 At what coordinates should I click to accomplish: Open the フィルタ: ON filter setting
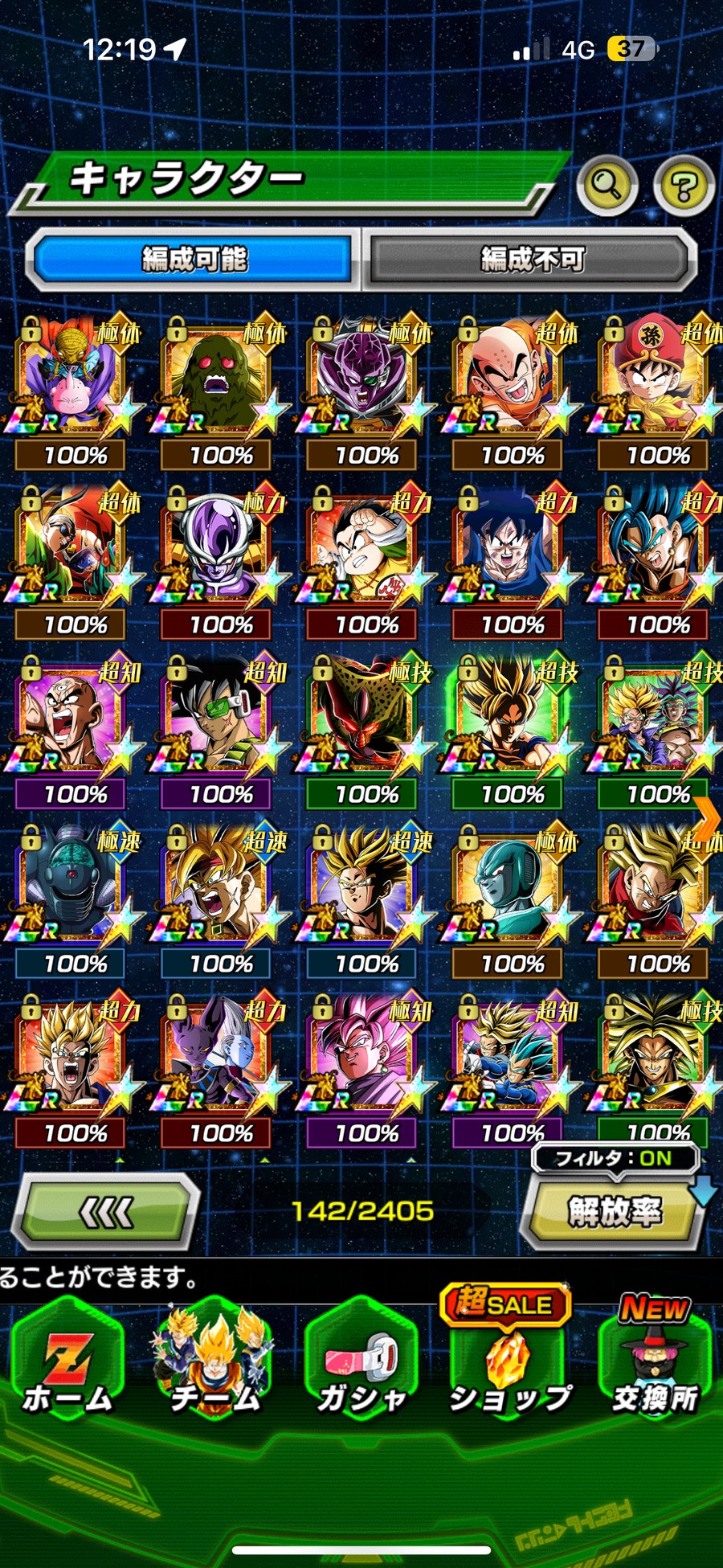pos(615,1158)
